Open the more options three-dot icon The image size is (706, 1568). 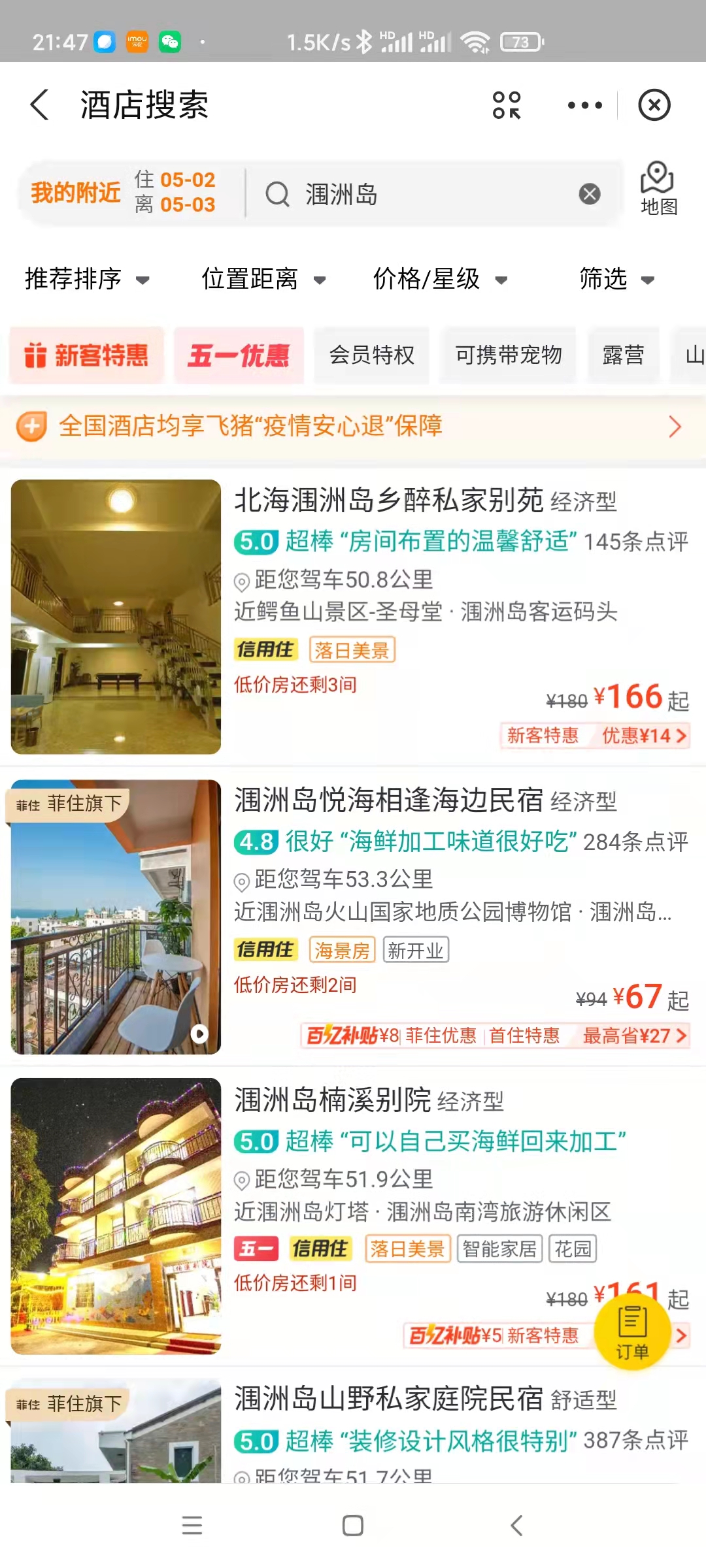coord(584,105)
